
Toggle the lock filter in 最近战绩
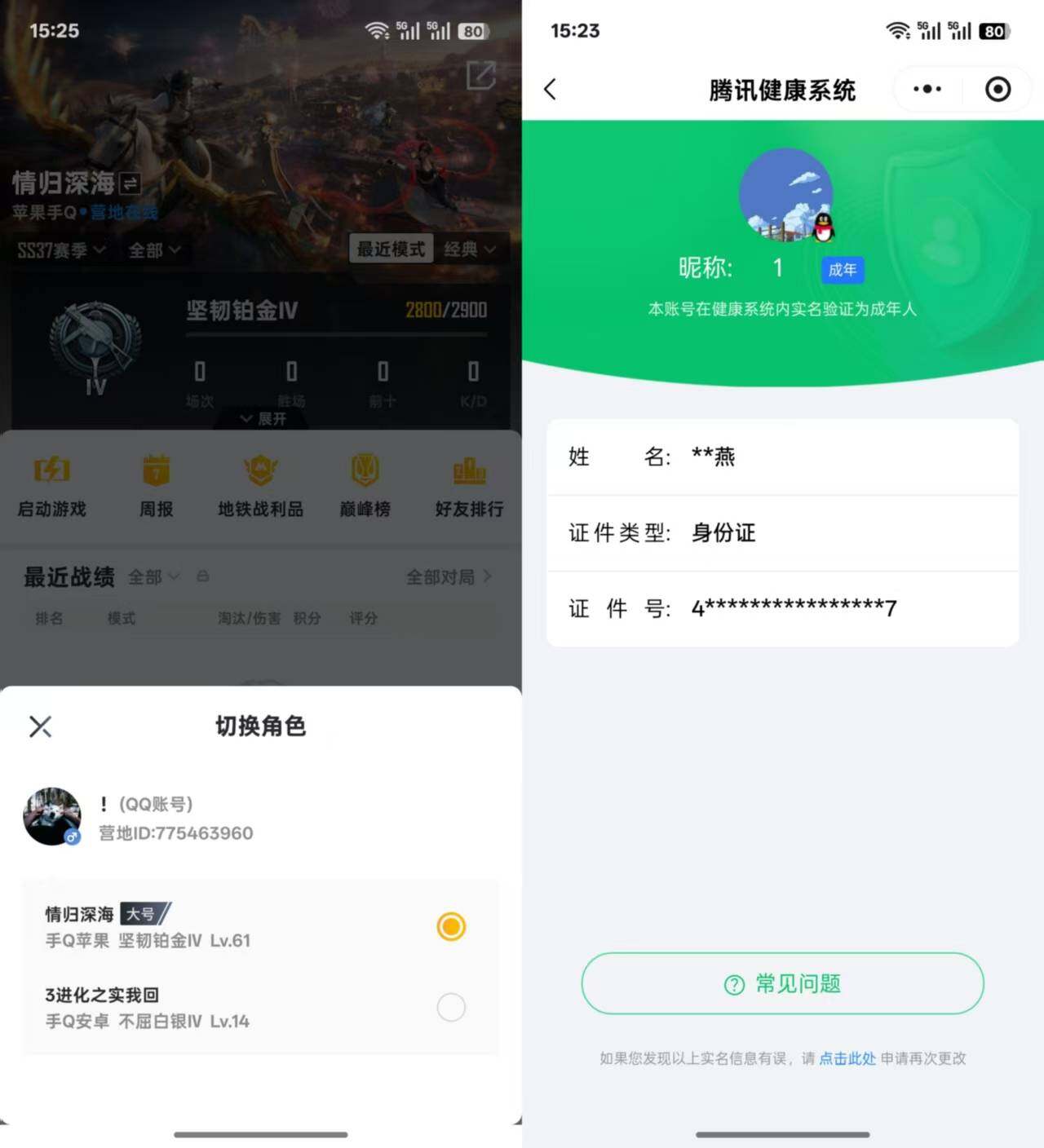click(202, 576)
